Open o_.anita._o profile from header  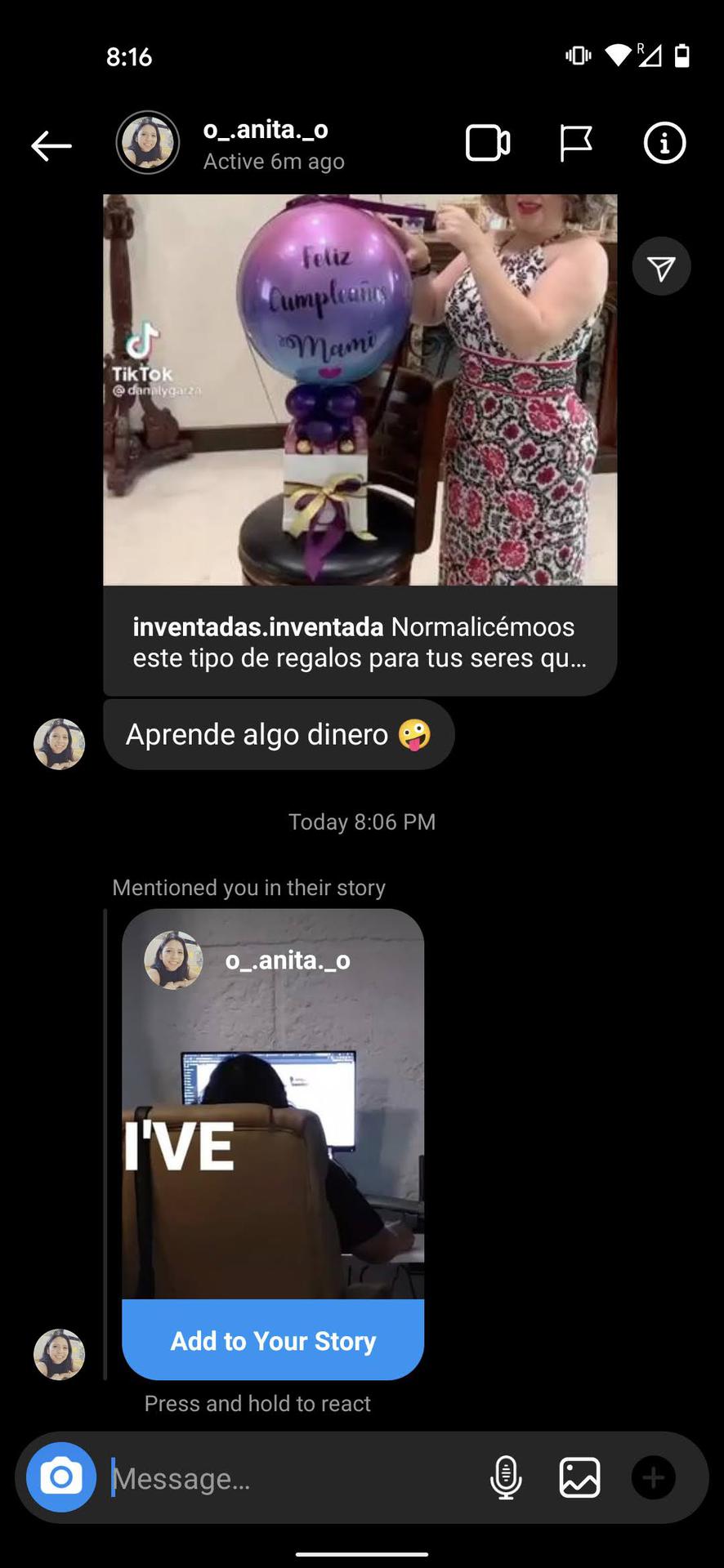[x=265, y=144]
